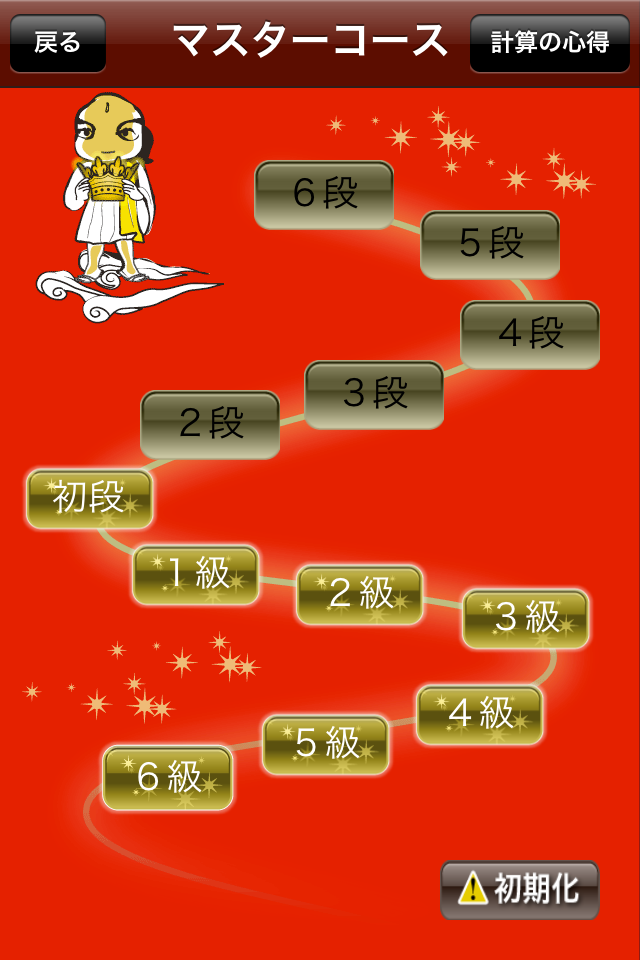Select the 6段 level

(324, 194)
